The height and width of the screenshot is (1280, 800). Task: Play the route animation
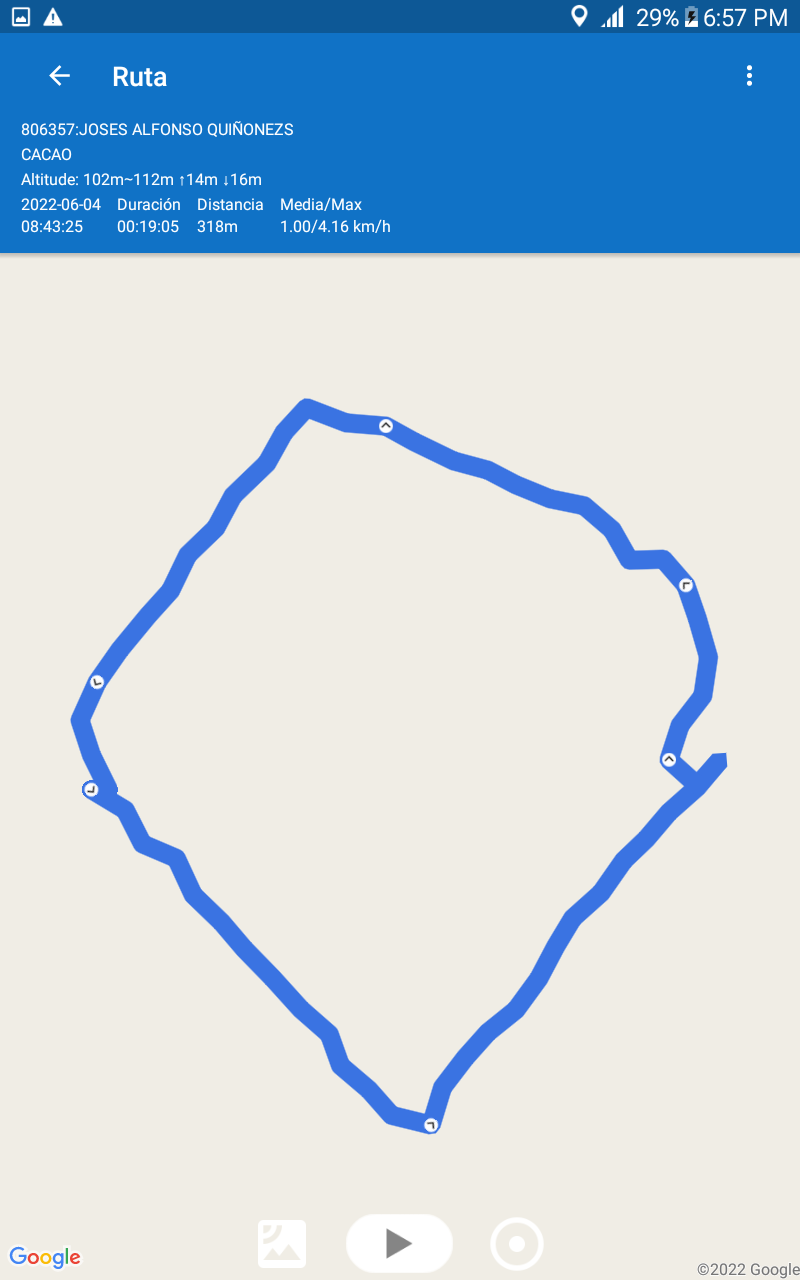399,1243
